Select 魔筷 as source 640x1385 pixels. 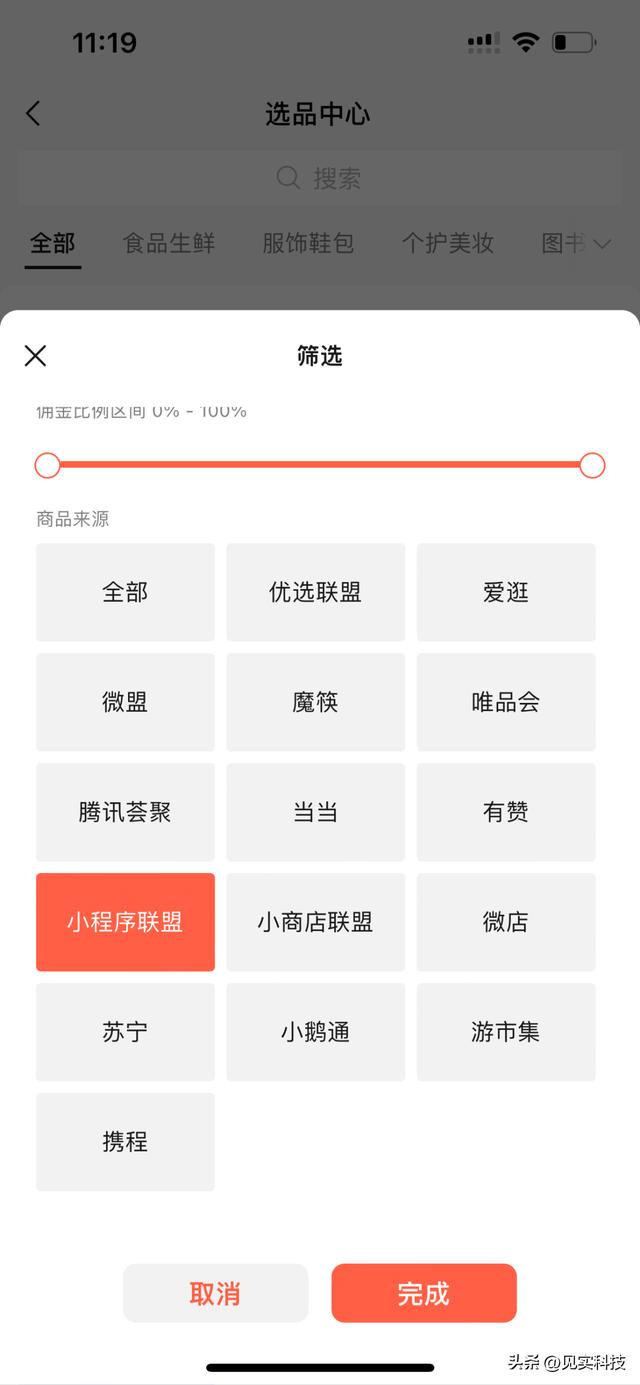(x=315, y=702)
